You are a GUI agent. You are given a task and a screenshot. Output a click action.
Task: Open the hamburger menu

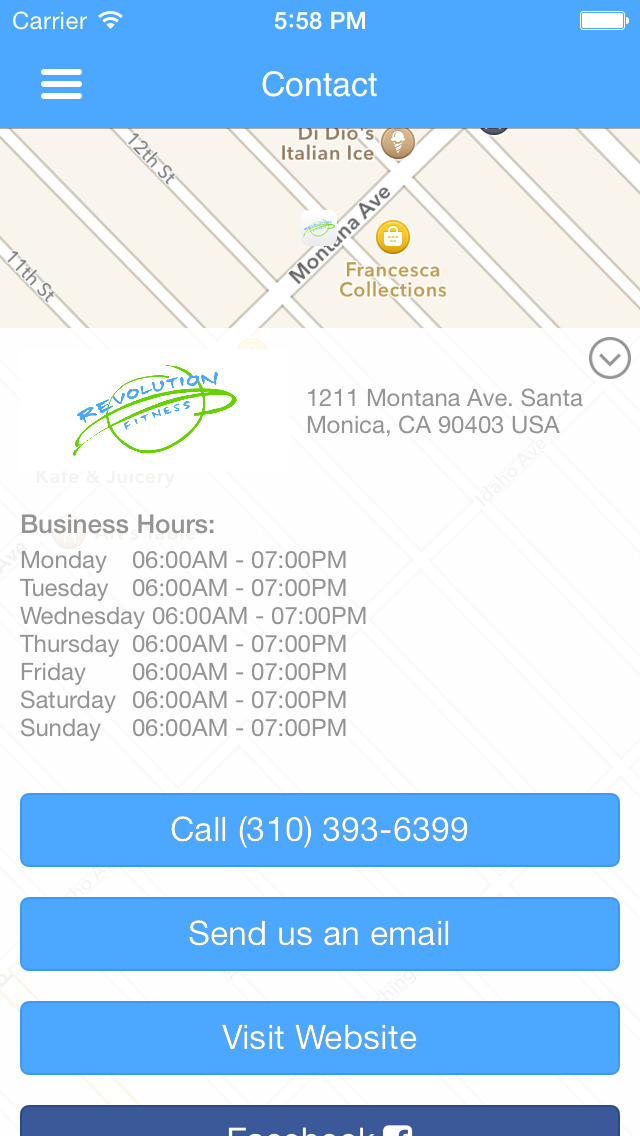(62, 85)
